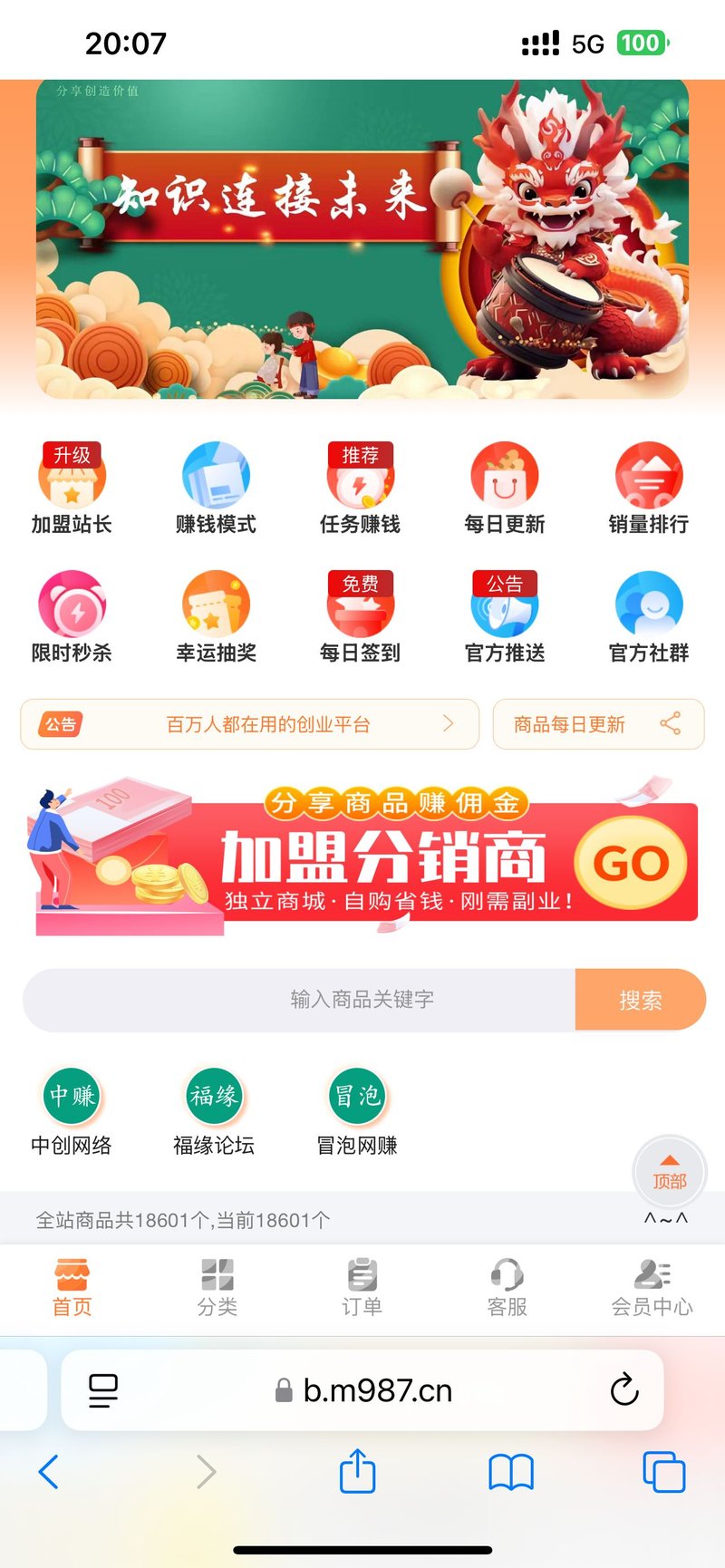Jump back to top with 顶部 button
The image size is (725, 1568).
tap(669, 1172)
